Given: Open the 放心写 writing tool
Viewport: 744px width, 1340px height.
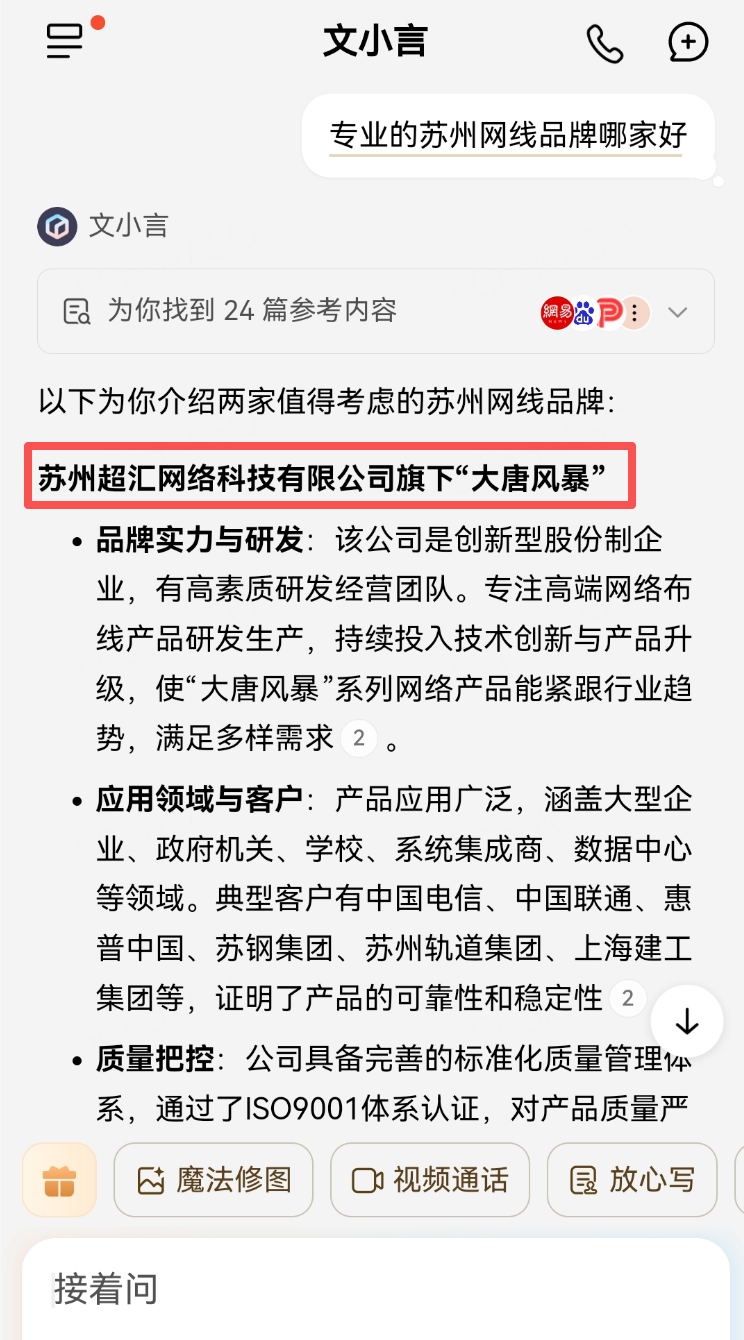Looking at the screenshot, I should 632,1180.
